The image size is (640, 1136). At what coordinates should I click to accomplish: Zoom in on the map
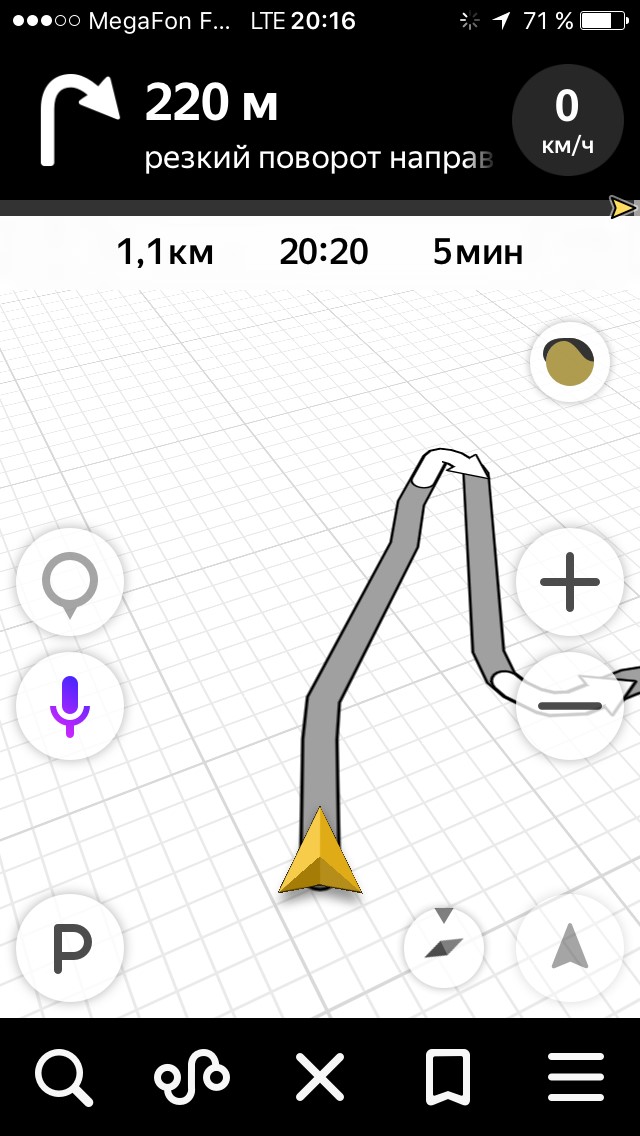pos(569,581)
